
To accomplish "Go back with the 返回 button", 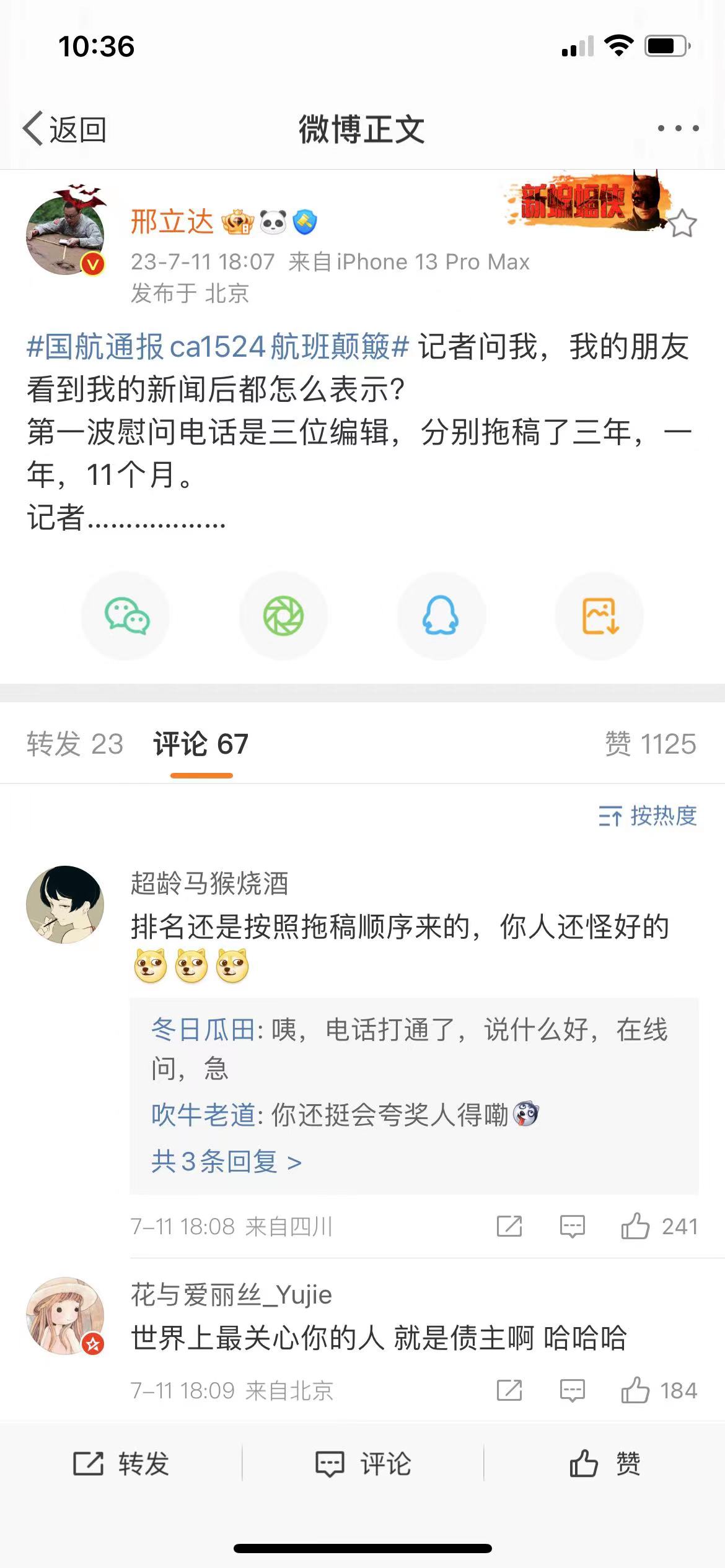I will click(x=64, y=129).
